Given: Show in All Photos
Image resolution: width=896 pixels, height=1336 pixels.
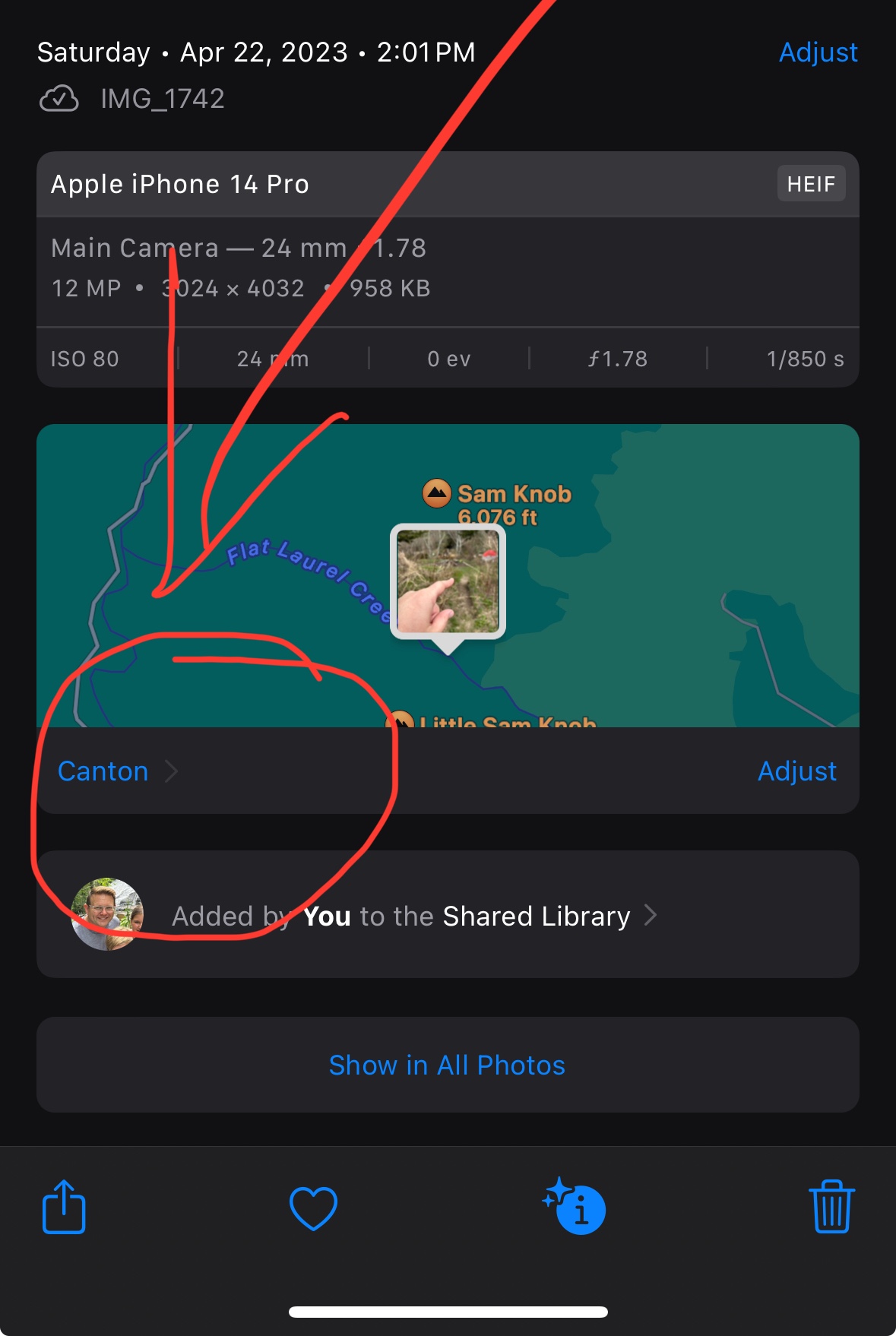Looking at the screenshot, I should pos(448,1065).
